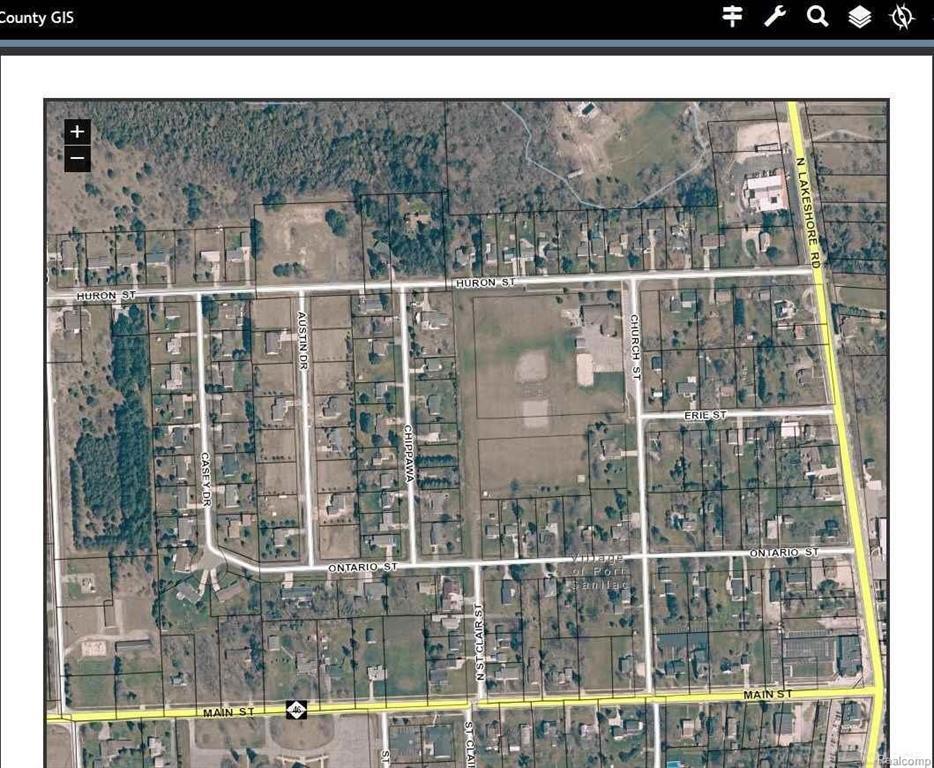Open the signpost bookmarks tool
This screenshot has height=768, width=934.
732,16
